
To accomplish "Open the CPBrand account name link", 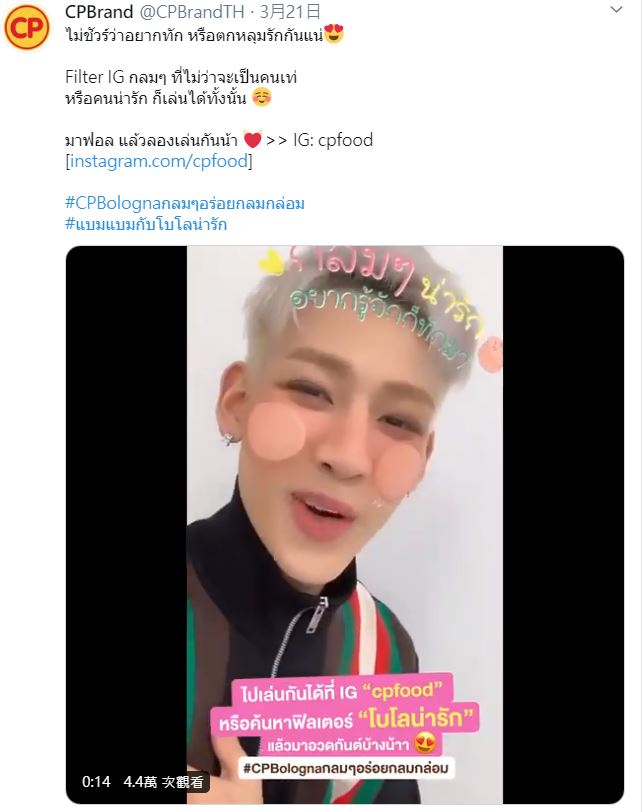I will (99, 11).
